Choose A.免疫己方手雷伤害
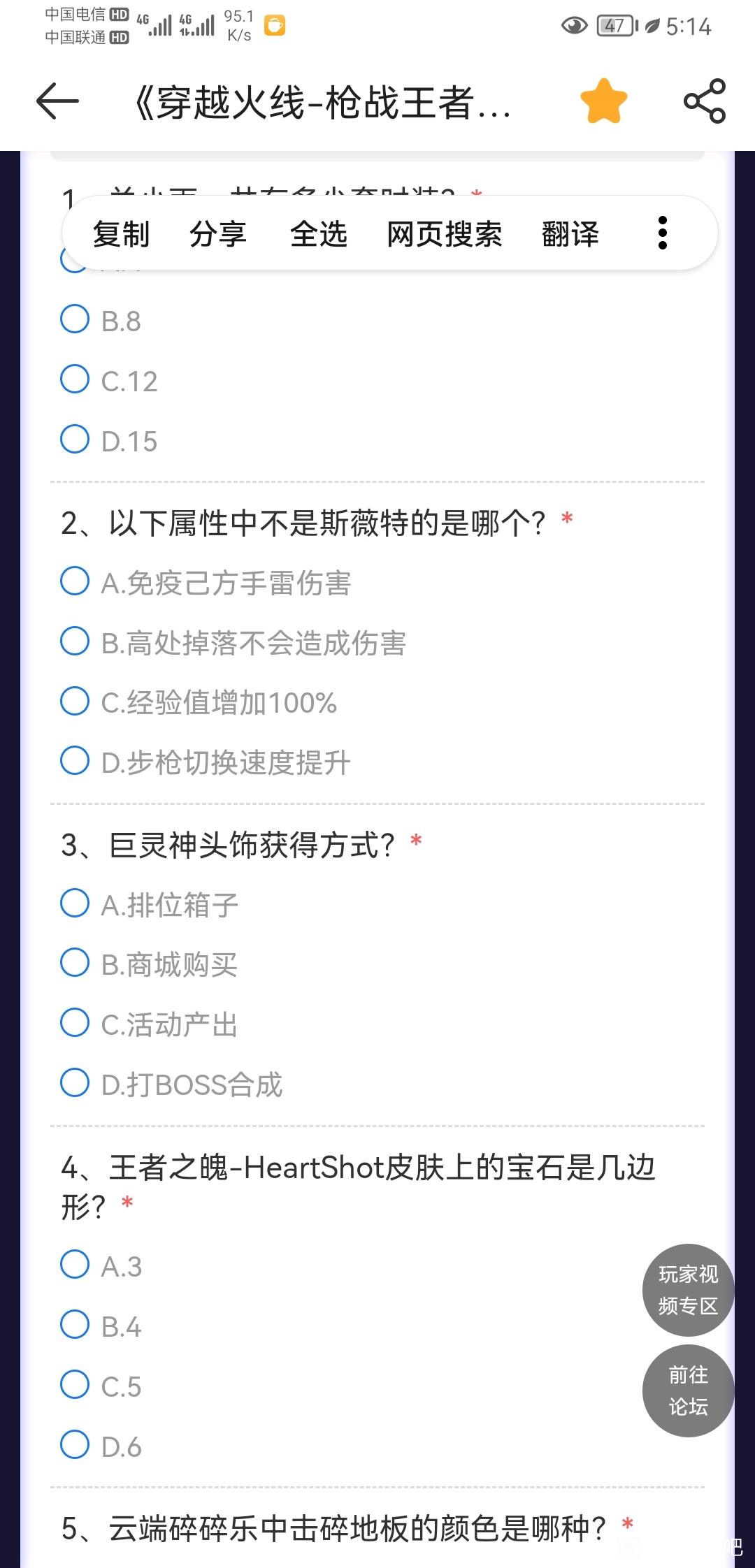755x1568 pixels. pos(206,583)
